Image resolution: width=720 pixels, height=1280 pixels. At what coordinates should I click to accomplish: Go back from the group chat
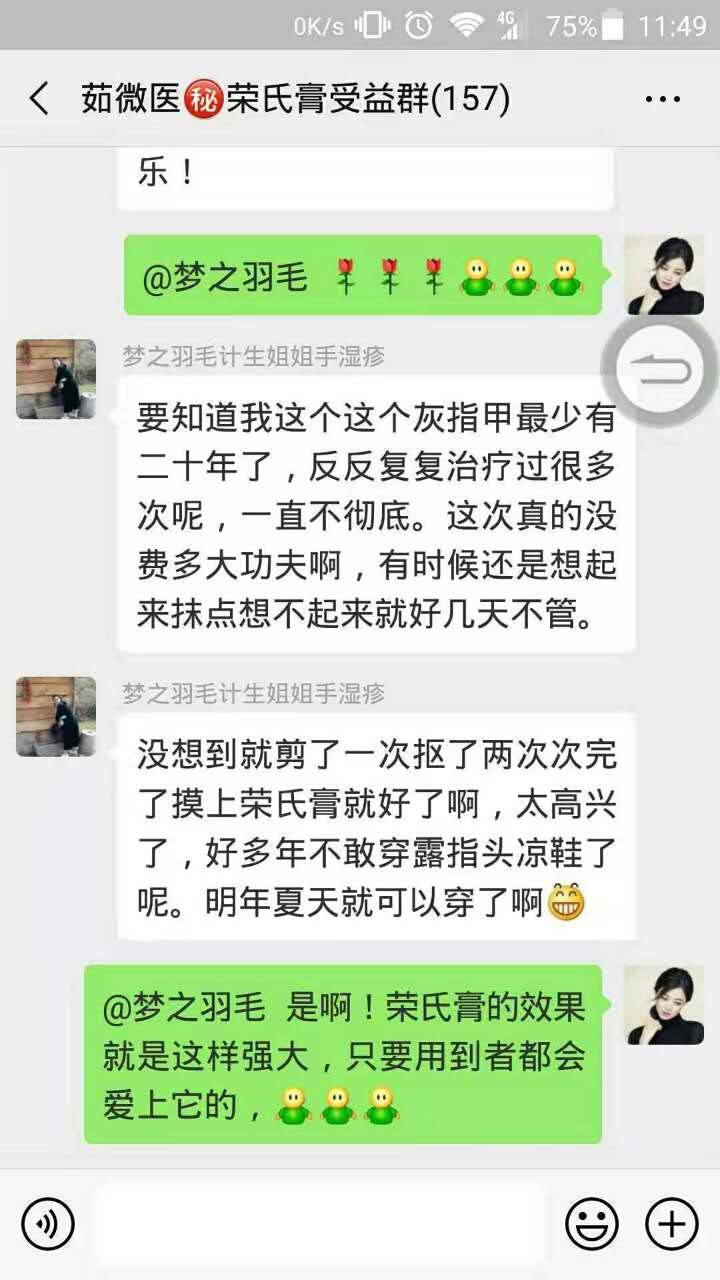tap(40, 99)
